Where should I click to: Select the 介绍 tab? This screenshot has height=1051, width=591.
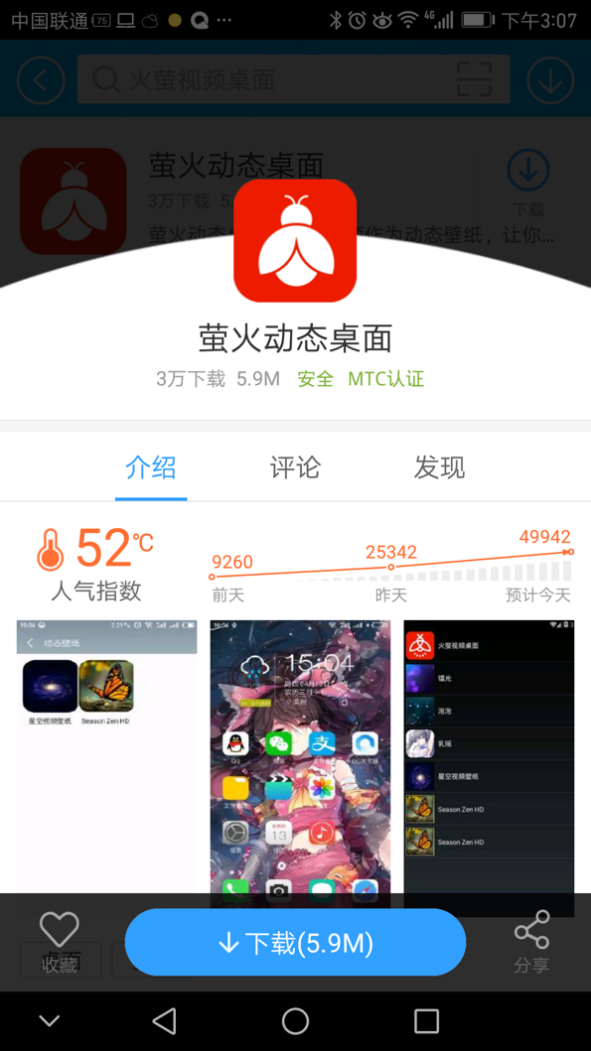(x=151, y=467)
